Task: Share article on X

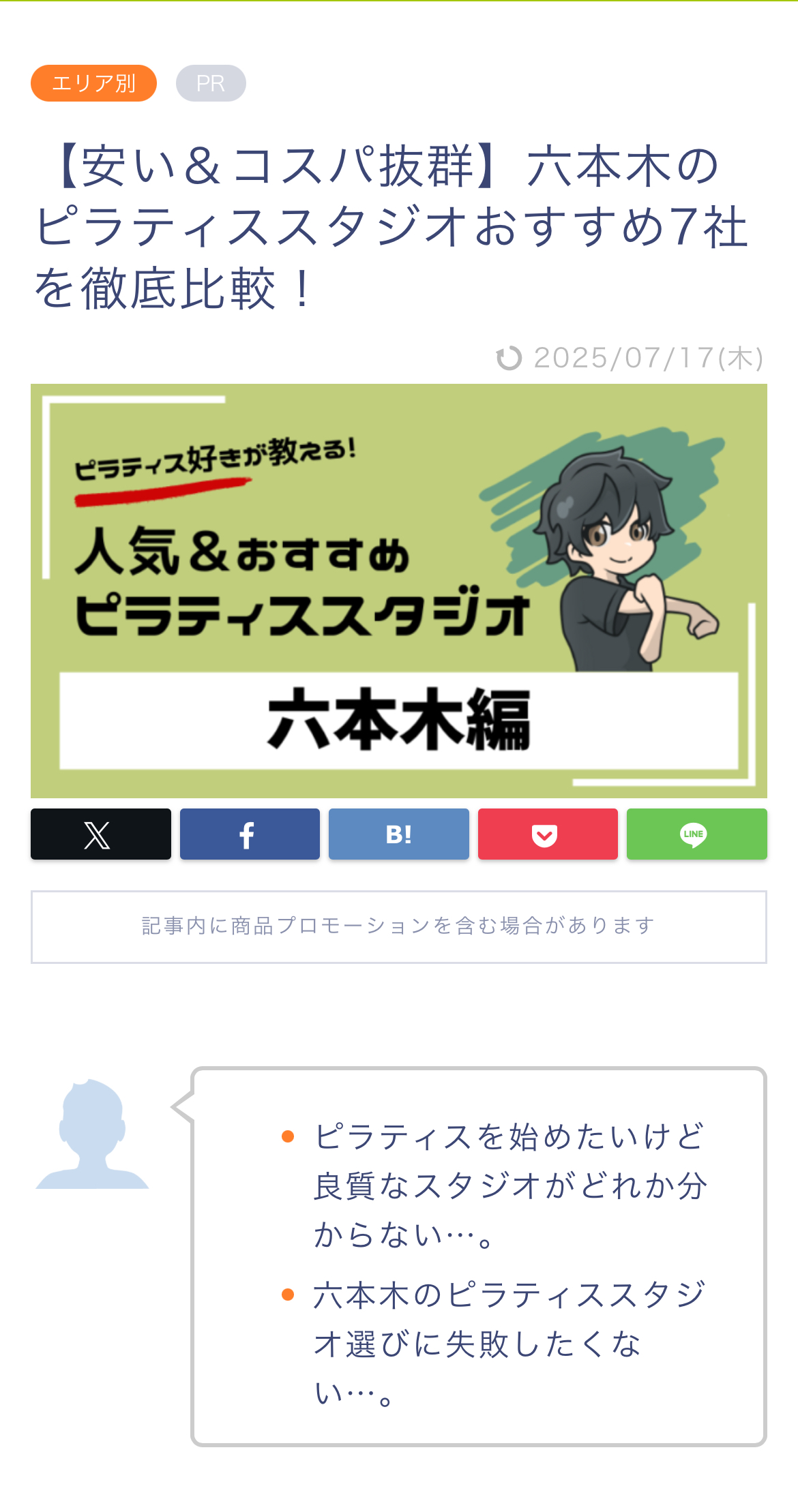Action: point(100,834)
